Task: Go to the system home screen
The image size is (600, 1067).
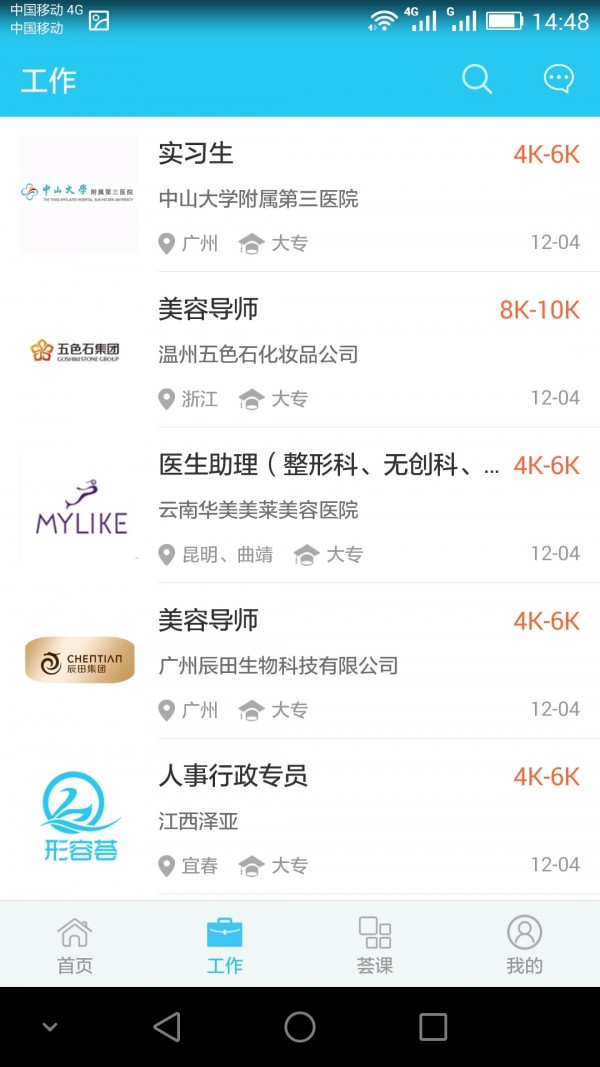Action: pos(300,1027)
